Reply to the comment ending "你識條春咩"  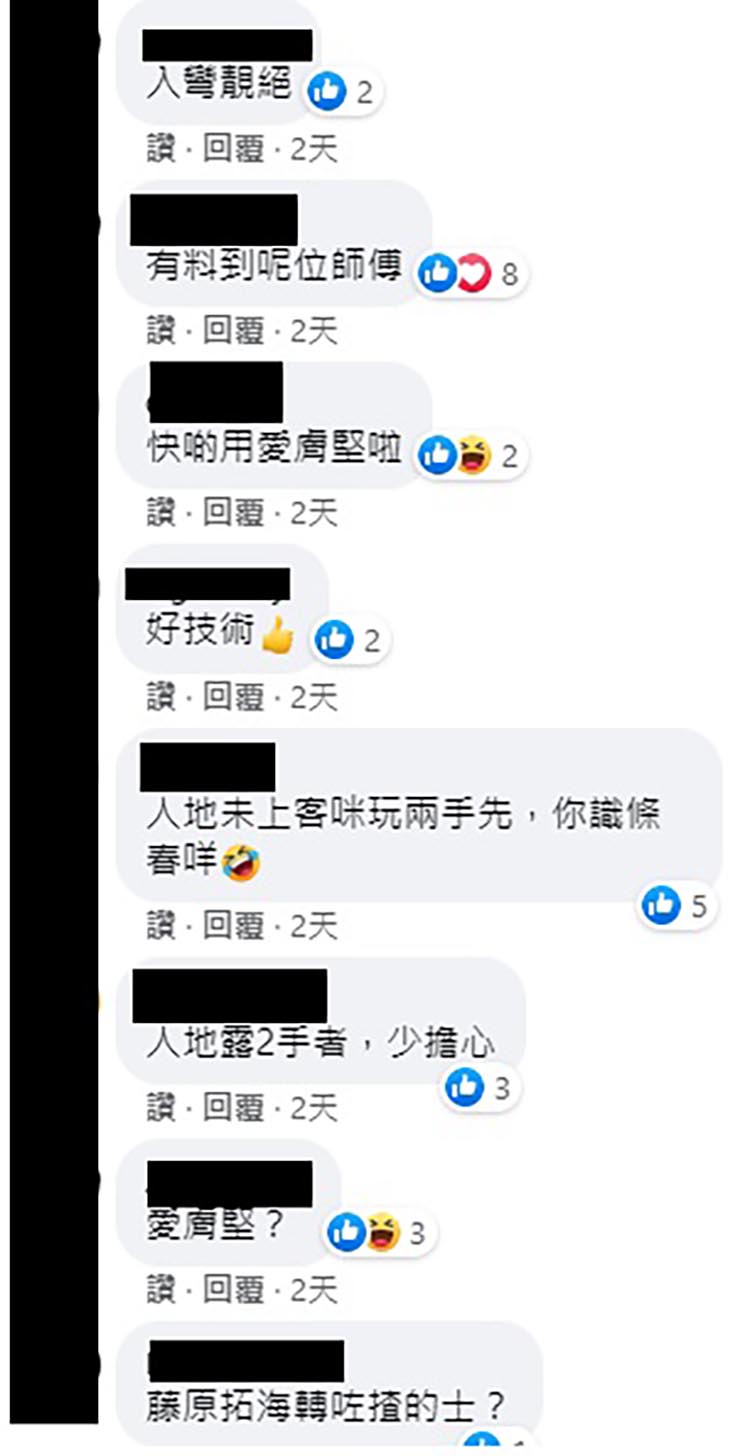coord(233,926)
